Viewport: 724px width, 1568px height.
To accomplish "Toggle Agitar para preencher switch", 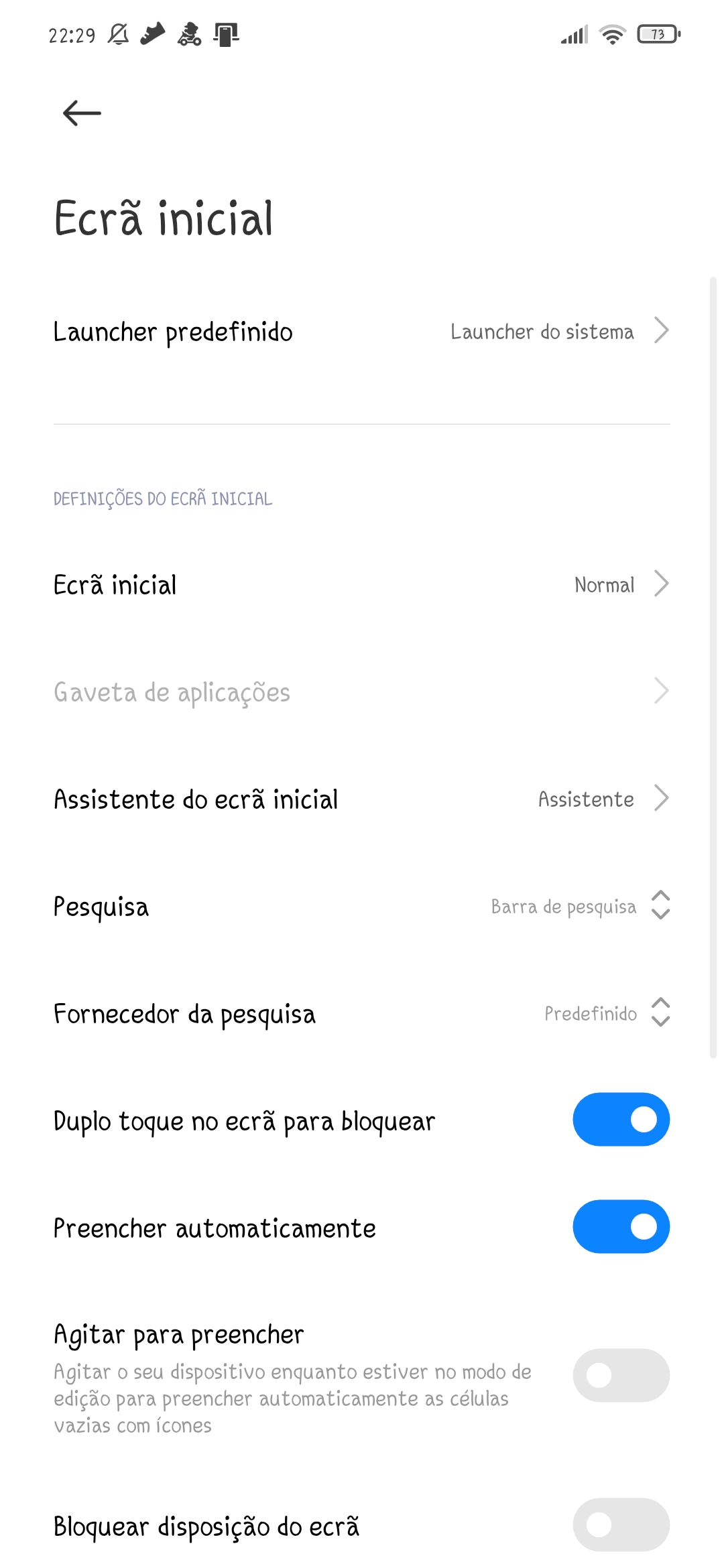I will pos(621,1375).
